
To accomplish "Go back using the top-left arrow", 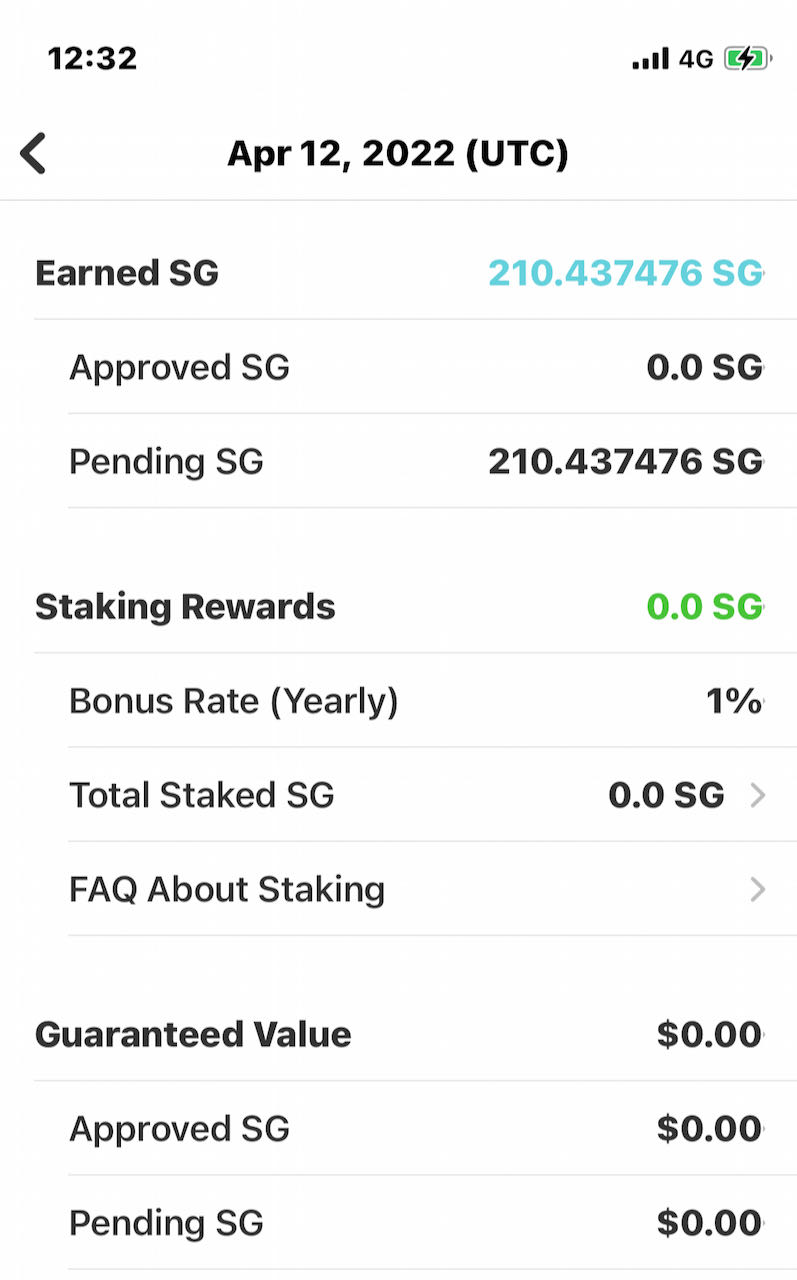I will point(34,154).
